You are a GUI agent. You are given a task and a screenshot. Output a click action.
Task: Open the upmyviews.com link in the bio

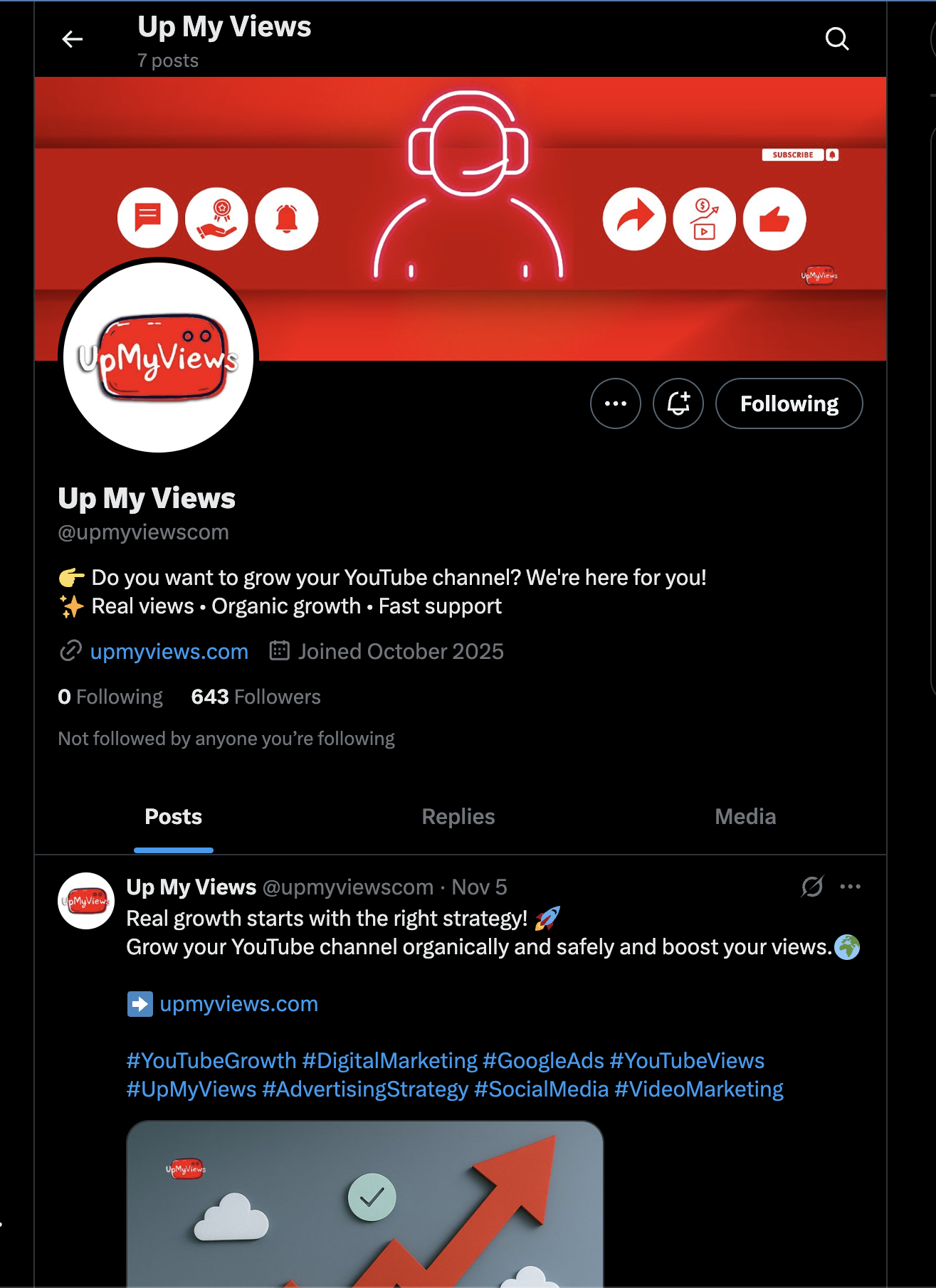tap(169, 651)
